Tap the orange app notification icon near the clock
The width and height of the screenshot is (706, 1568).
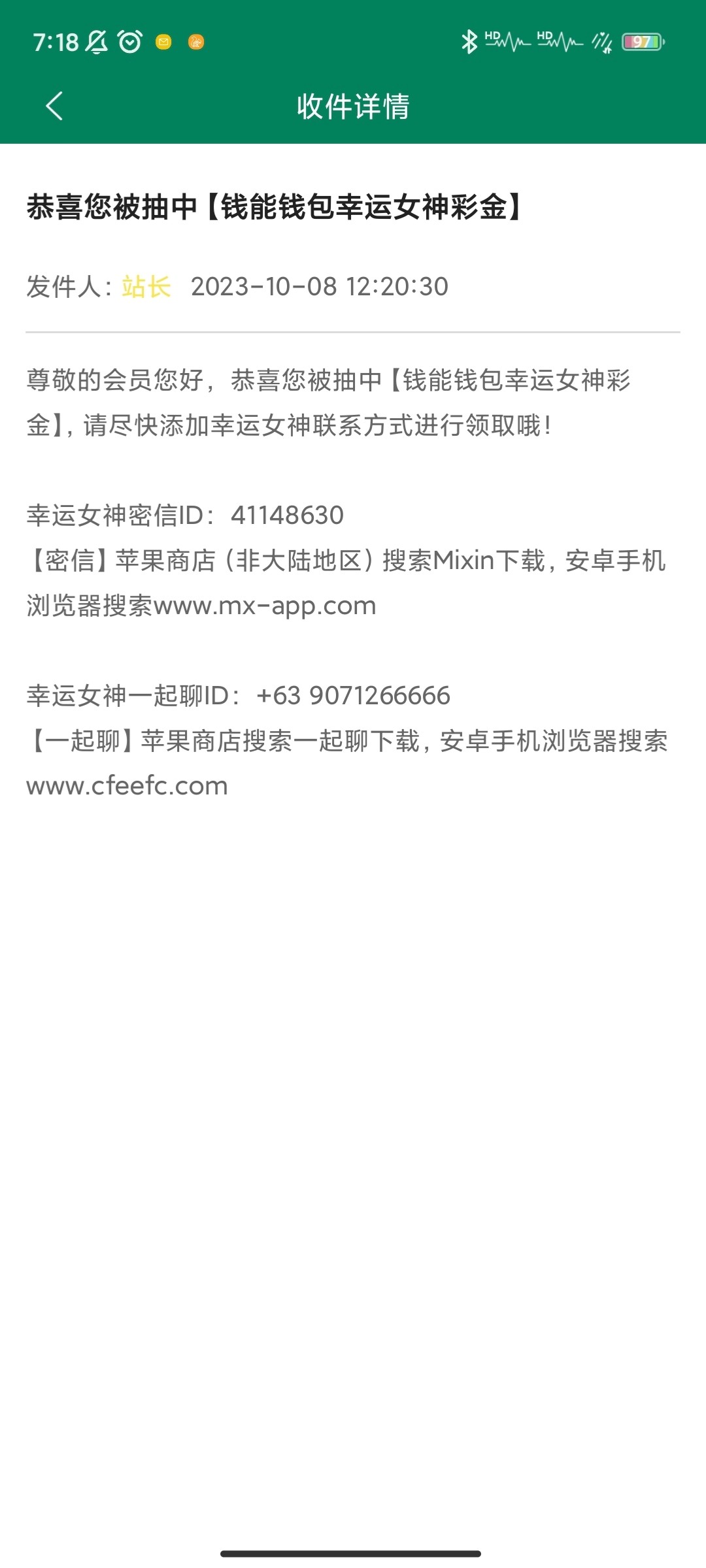click(197, 41)
